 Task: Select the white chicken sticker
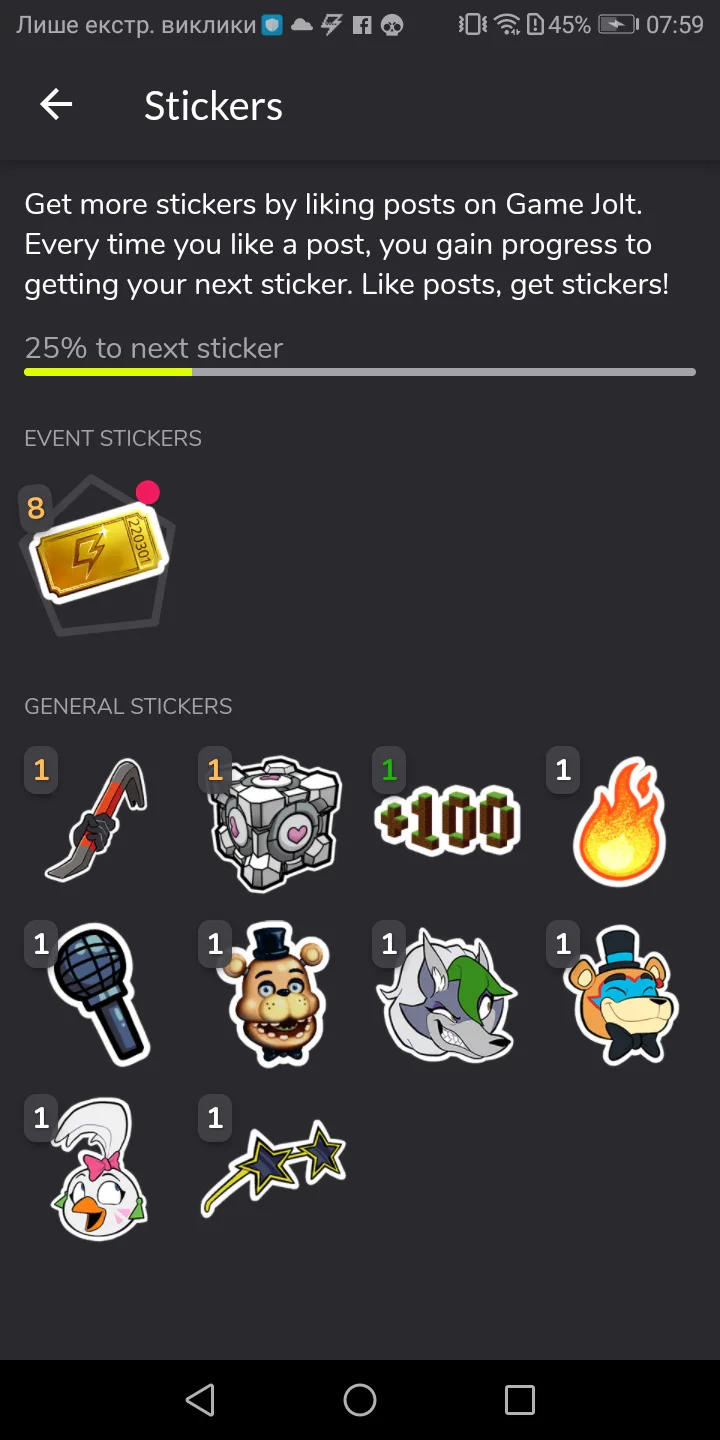98,1170
